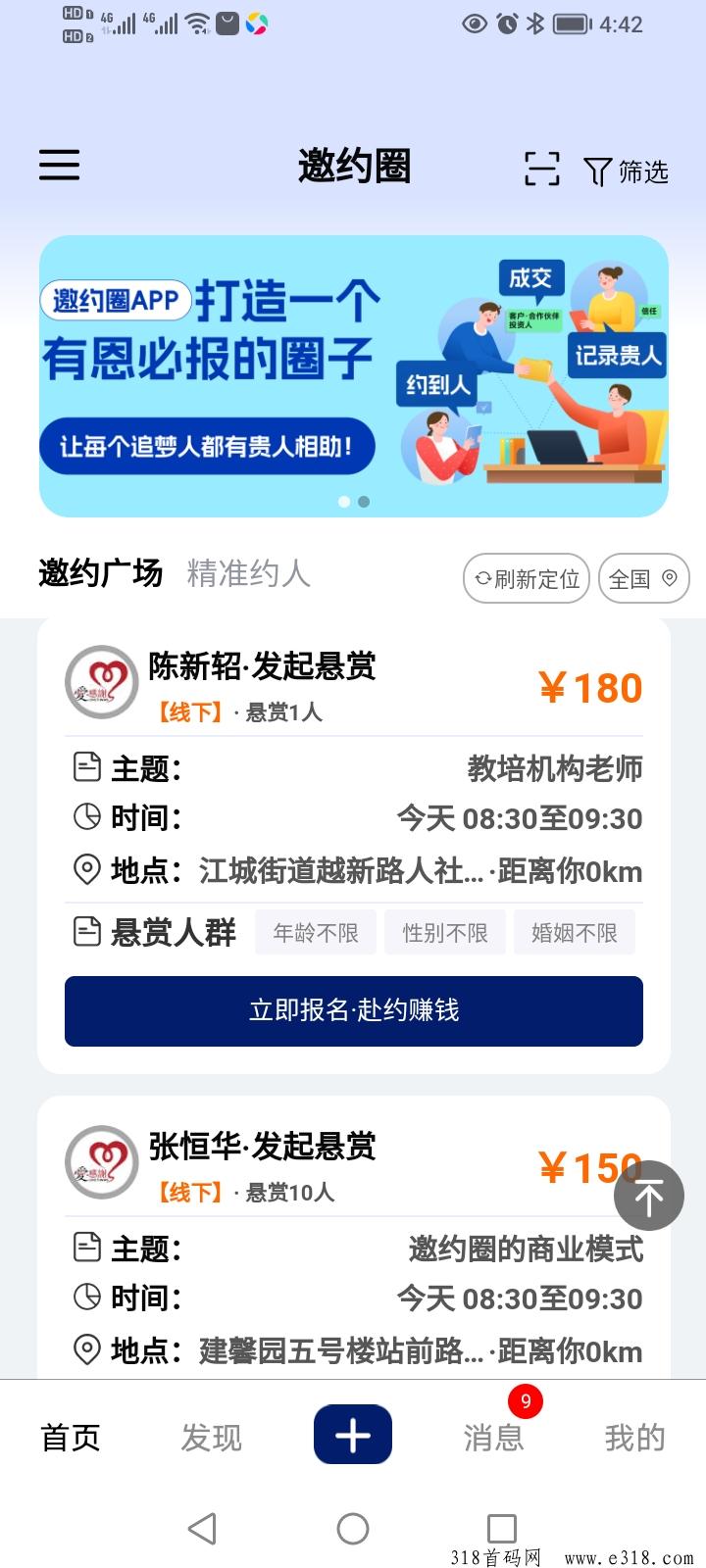Open the 全国 region selector
This screenshot has width=706, height=1568.
(x=644, y=579)
